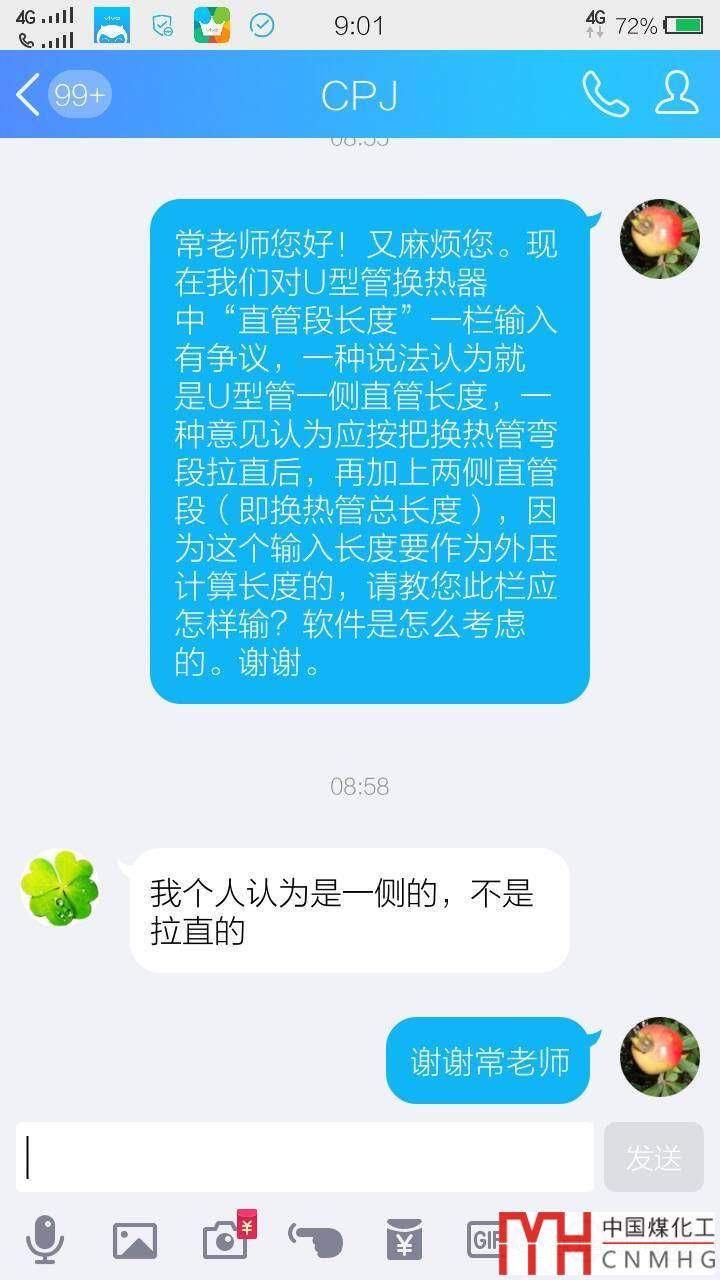This screenshot has height=1280, width=720.
Task: Open the apple avatar beside the long message
Action: coord(659,239)
